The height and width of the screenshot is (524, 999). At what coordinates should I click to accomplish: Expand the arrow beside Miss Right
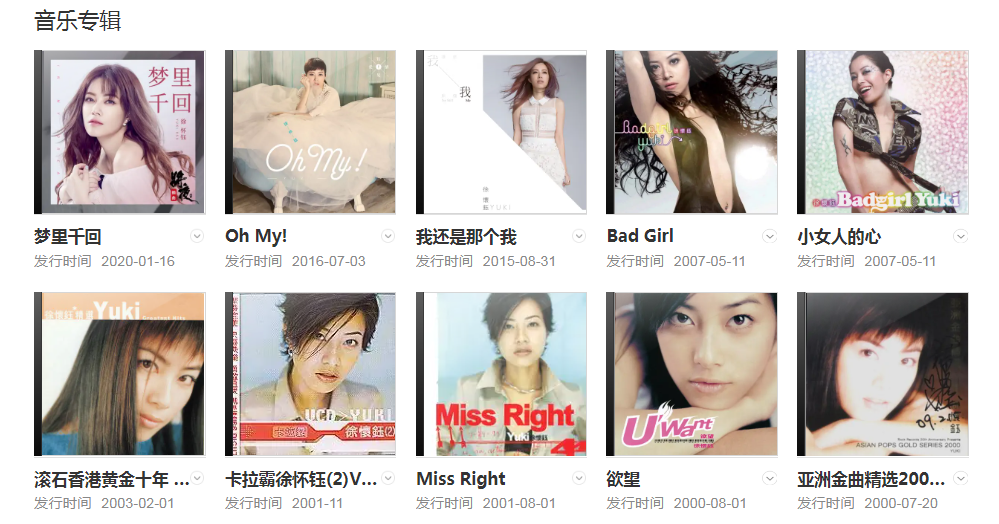pos(579,478)
